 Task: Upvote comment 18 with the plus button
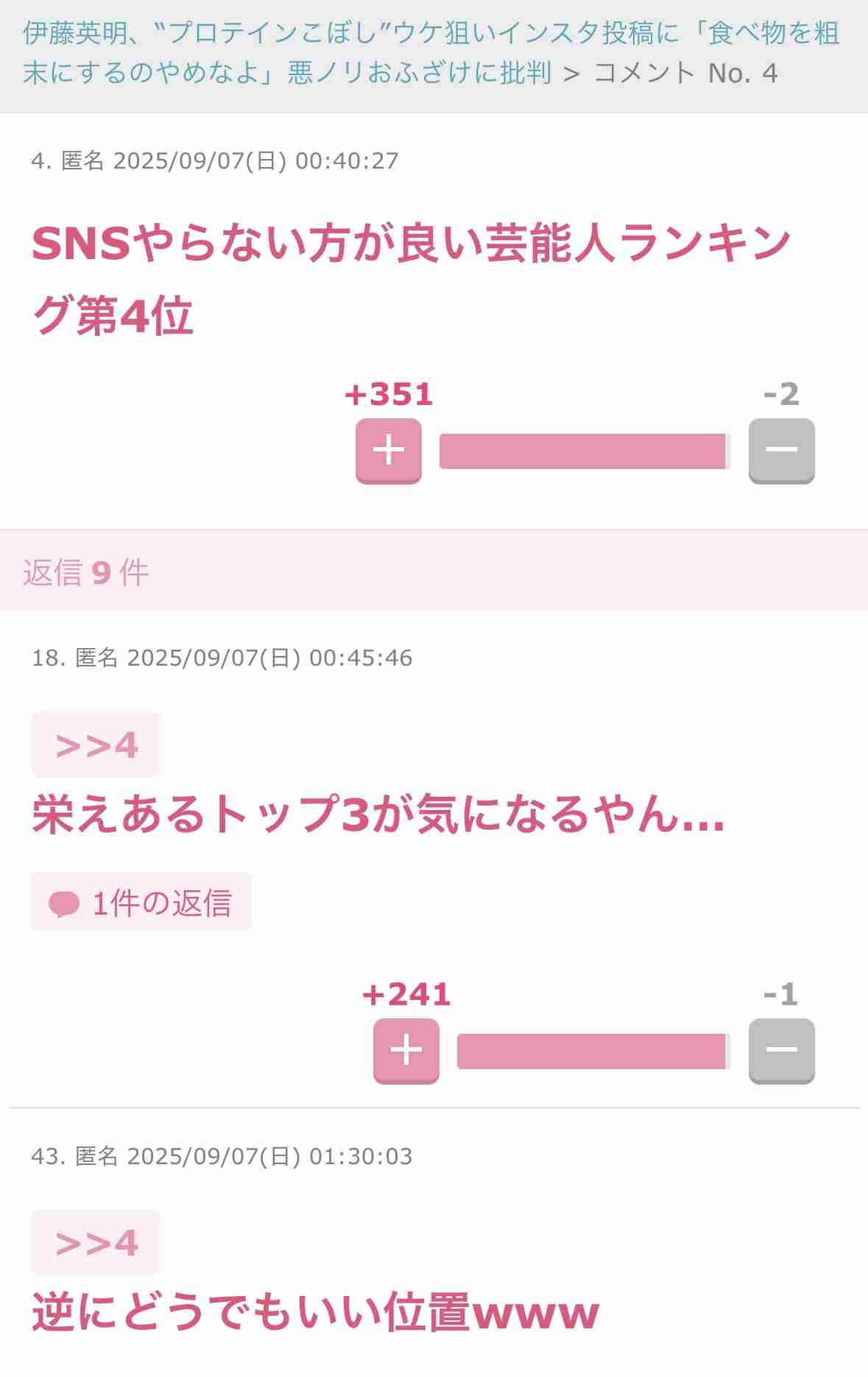click(x=406, y=1050)
